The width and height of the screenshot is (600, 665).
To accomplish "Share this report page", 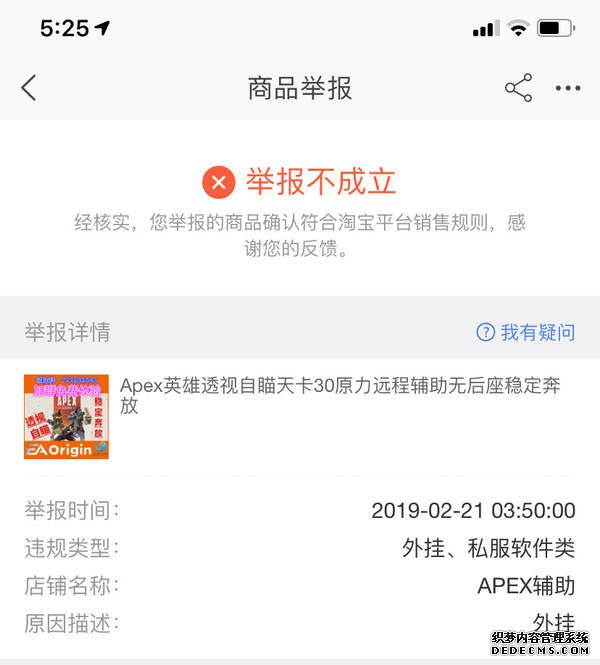I will pos(518,88).
